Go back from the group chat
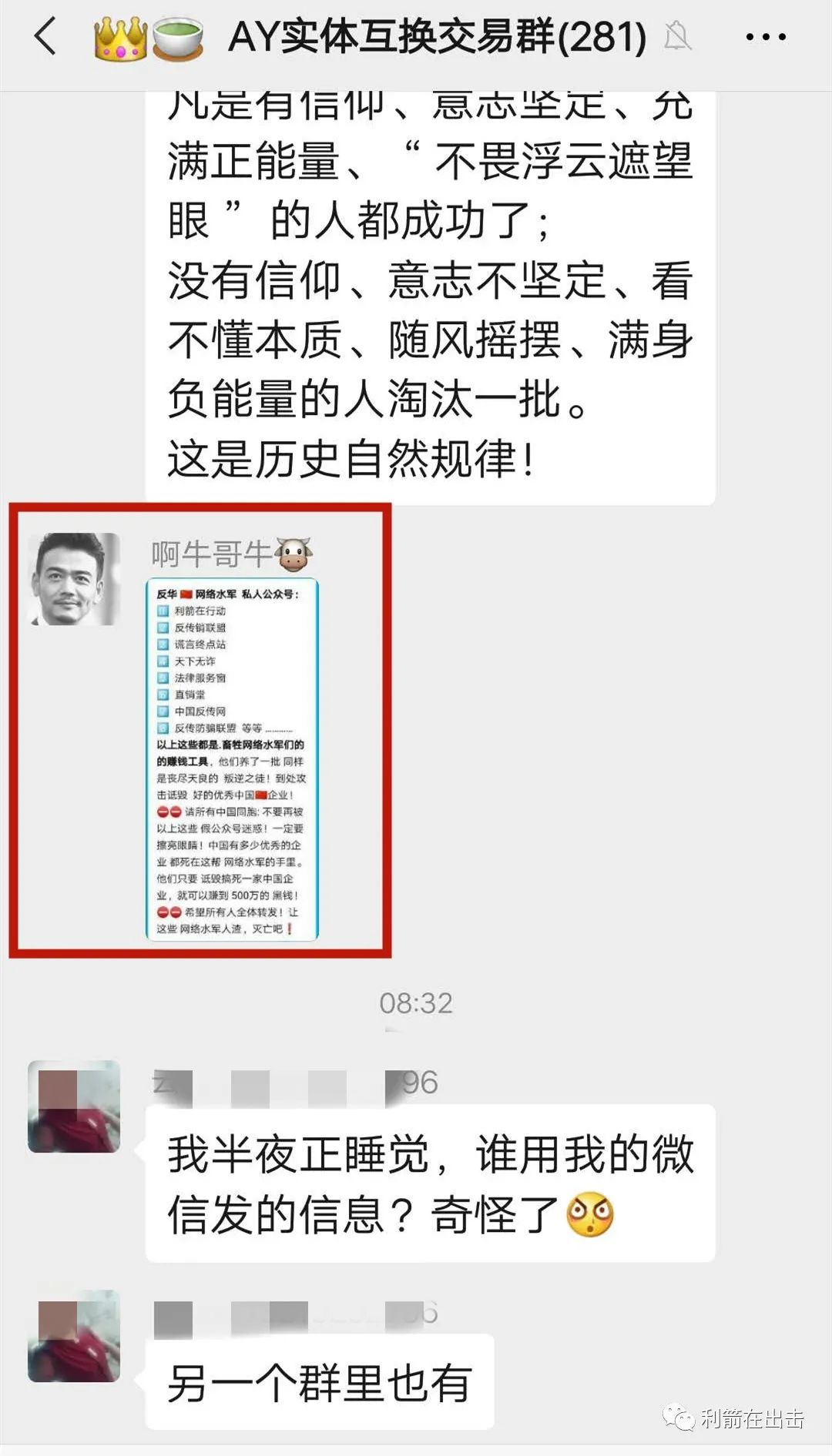Screen dimensions: 832x1456 coord(46,36)
